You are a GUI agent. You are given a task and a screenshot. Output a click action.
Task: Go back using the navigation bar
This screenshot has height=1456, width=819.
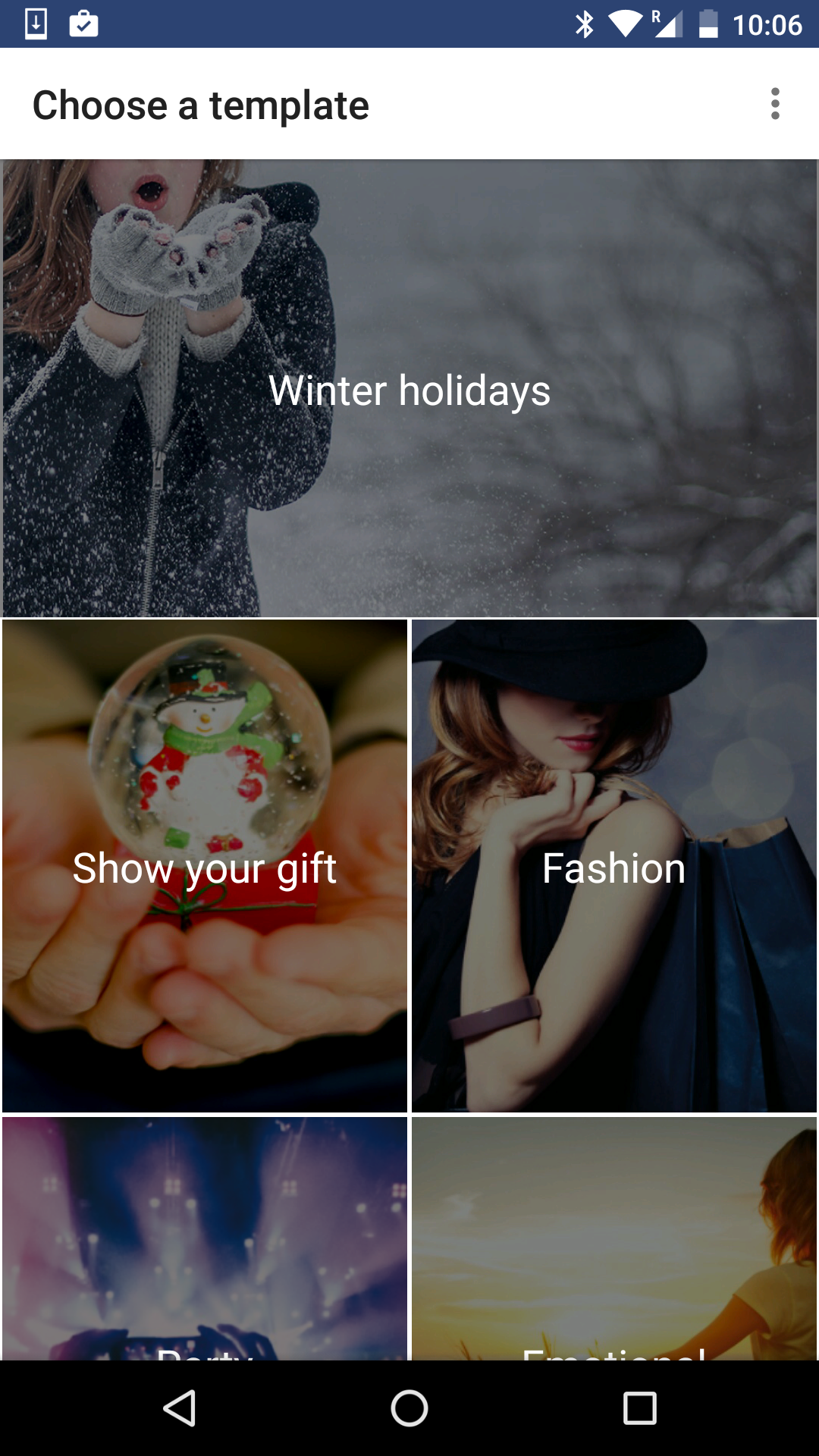point(180,1408)
